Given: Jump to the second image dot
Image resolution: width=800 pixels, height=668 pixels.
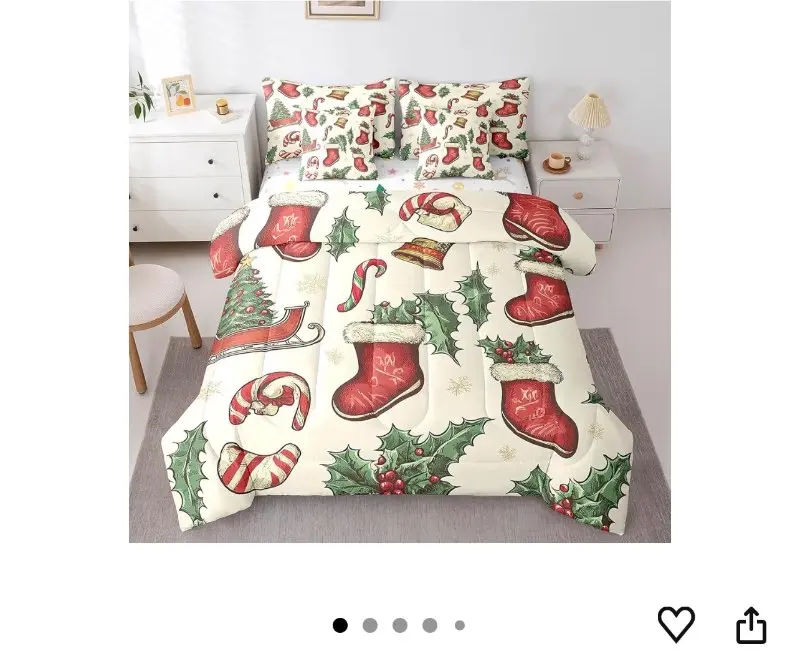Looking at the screenshot, I should 370,625.
